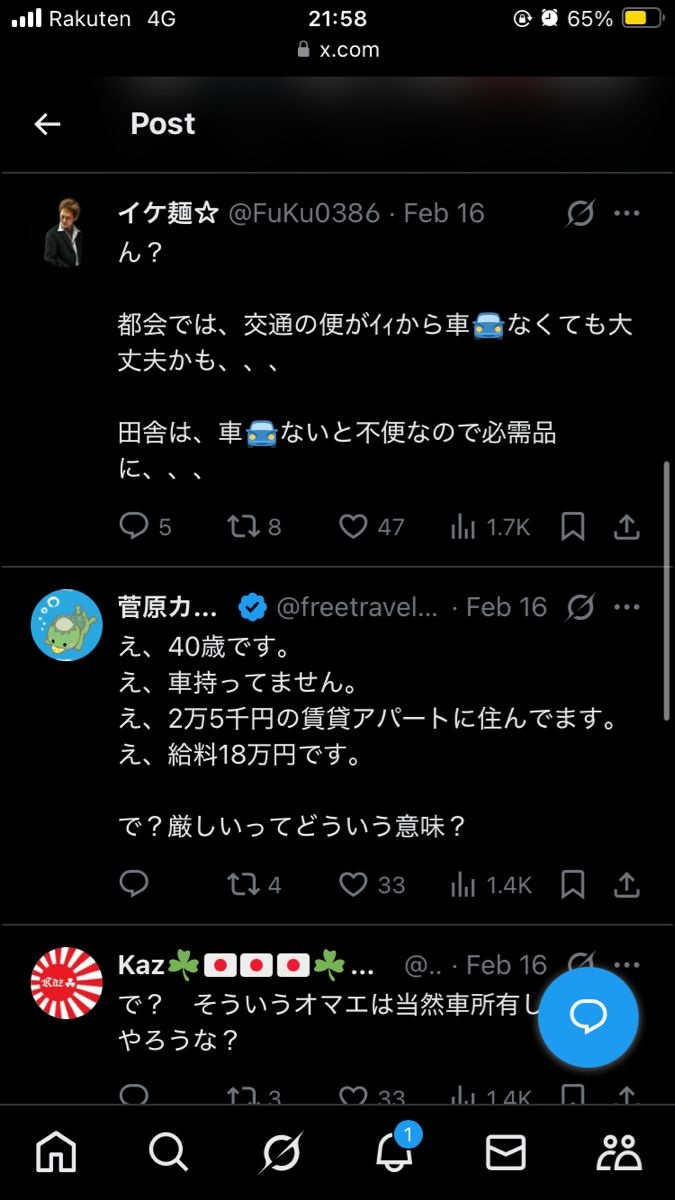The image size is (675, 1200).
Task: Repost イケ麺☆'s post
Action: coord(243,526)
